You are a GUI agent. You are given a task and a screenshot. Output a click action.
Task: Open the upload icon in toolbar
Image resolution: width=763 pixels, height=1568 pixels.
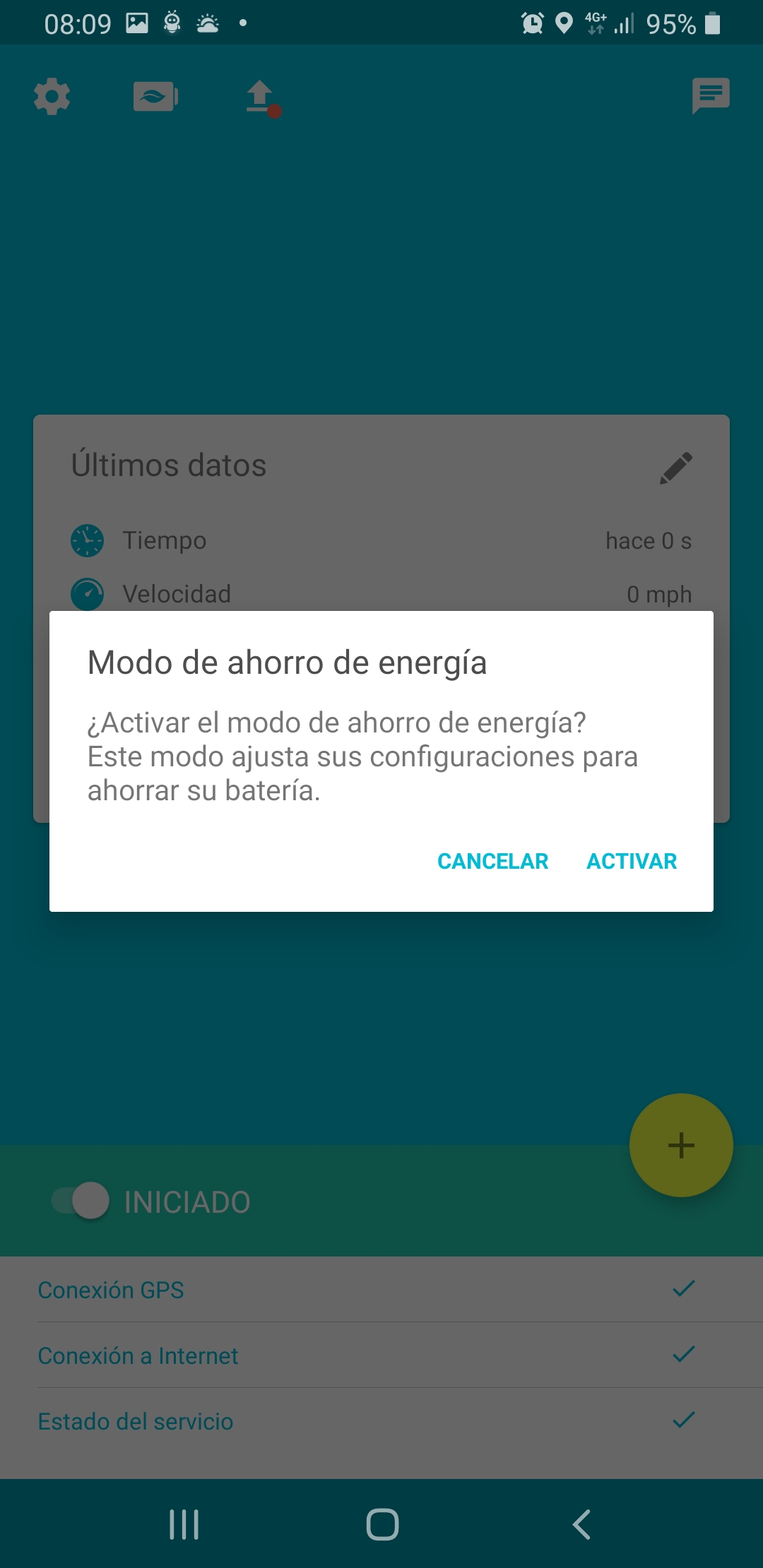(x=261, y=97)
